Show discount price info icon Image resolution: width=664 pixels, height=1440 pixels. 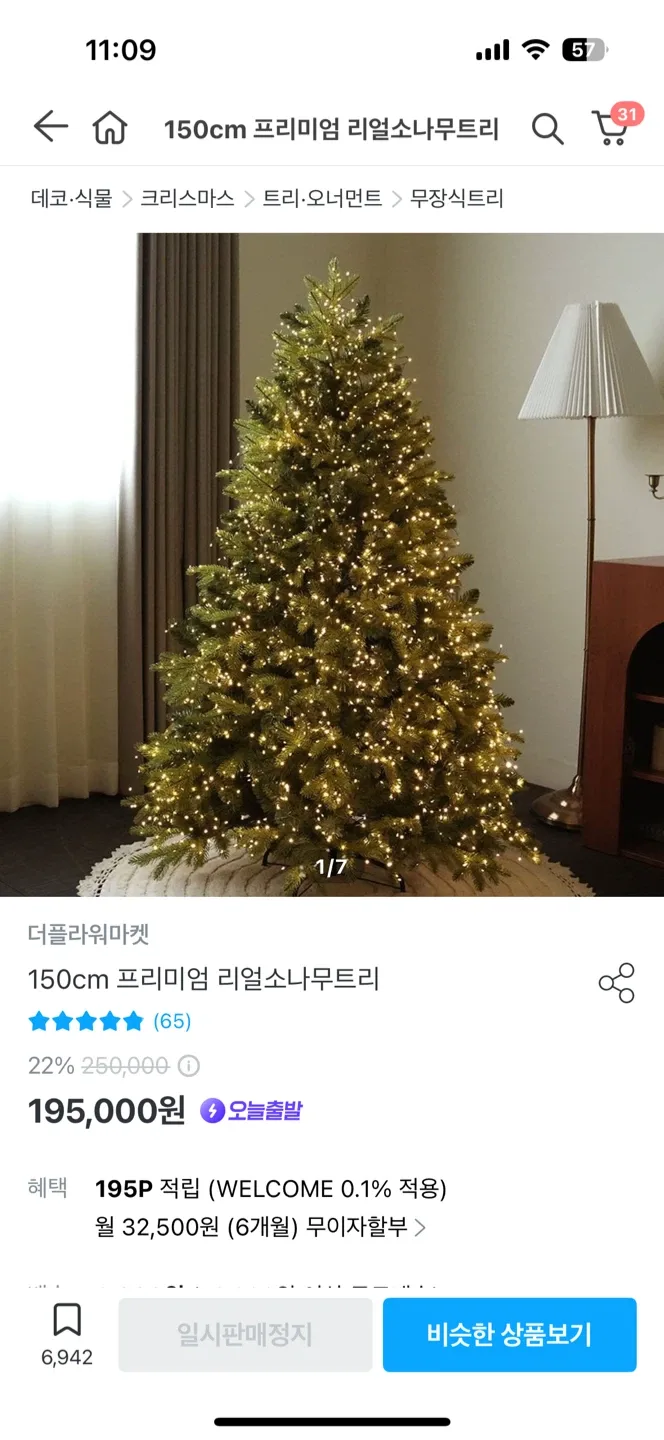coord(189,1066)
